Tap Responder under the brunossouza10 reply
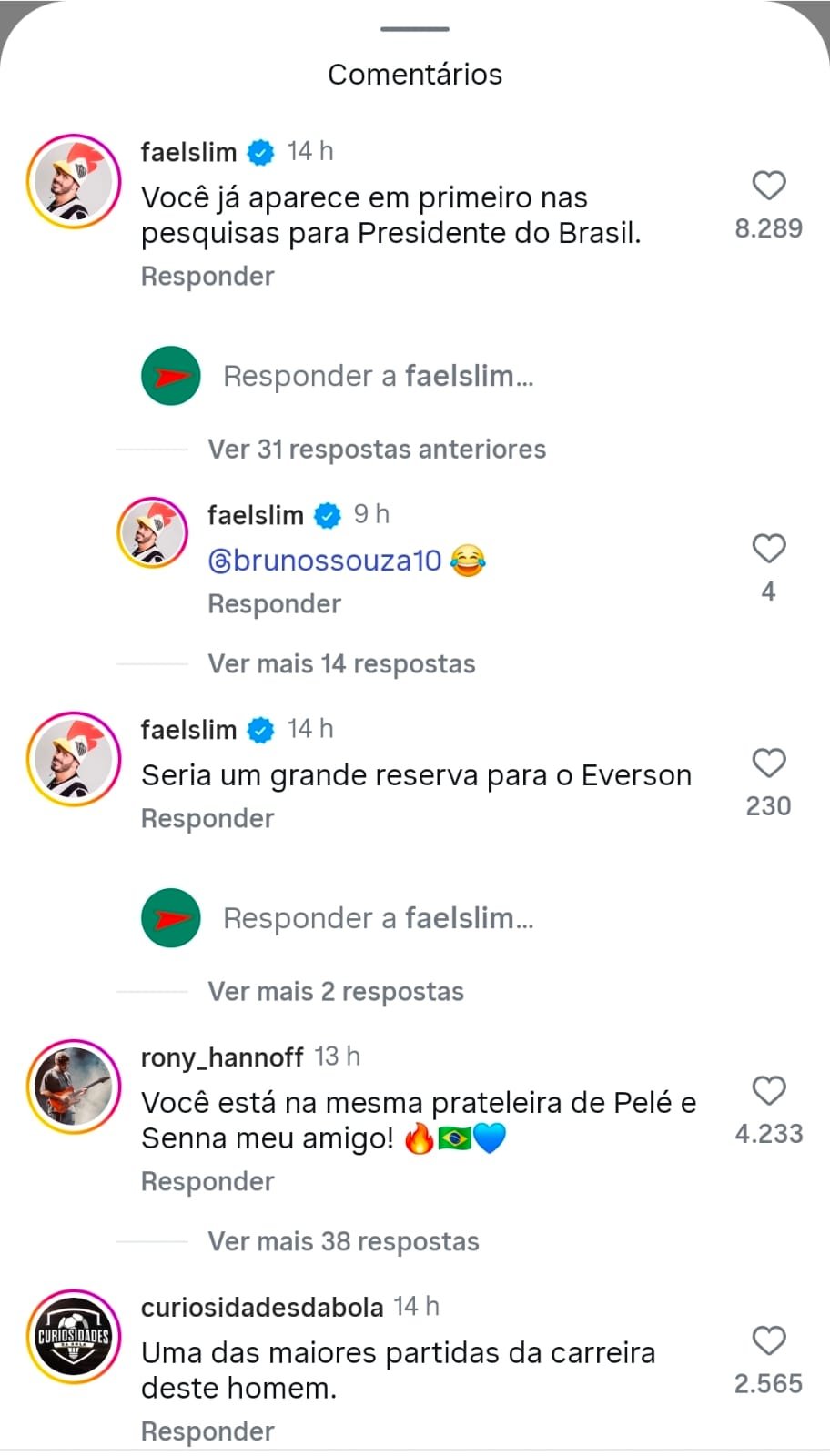 pos(274,604)
